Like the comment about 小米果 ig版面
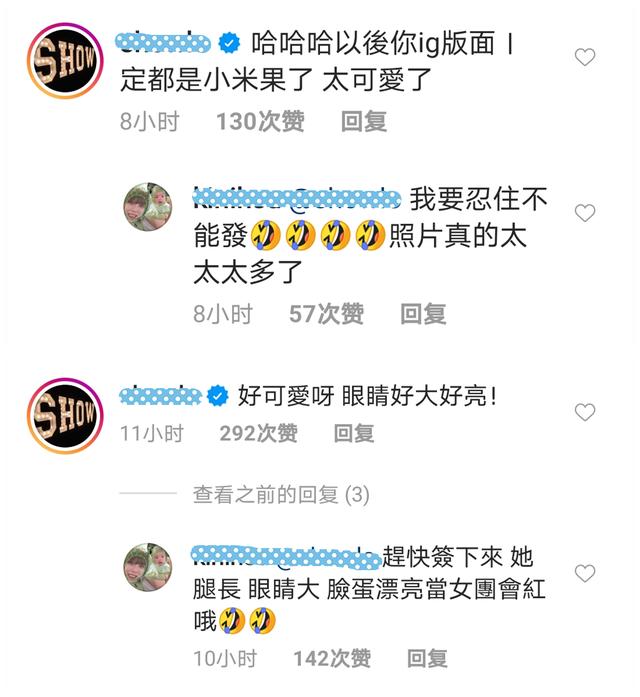 point(585,58)
